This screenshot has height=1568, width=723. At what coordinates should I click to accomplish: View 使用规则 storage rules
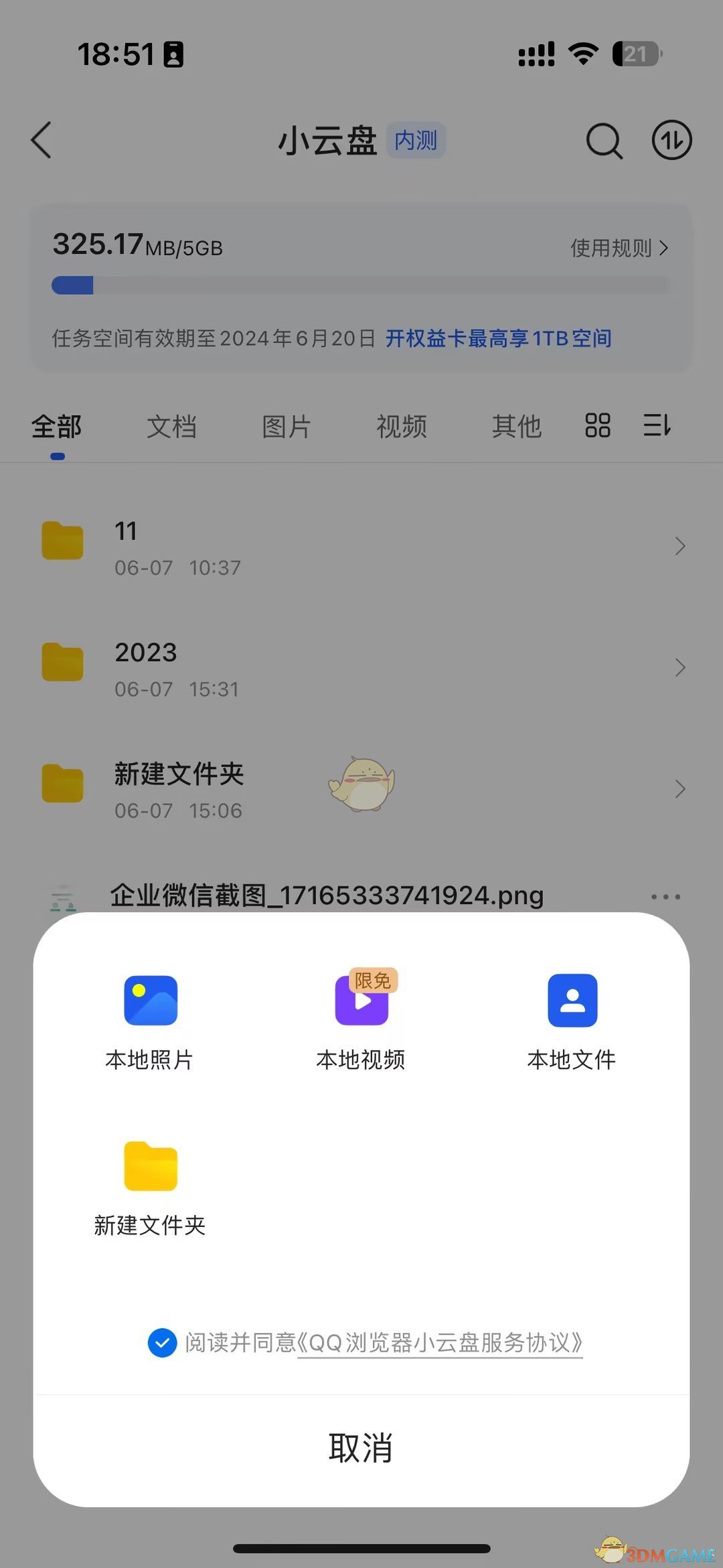click(619, 248)
